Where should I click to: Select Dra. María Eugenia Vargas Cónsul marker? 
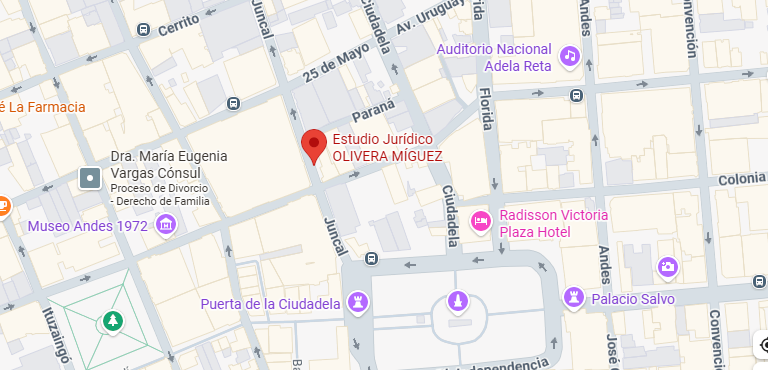90,178
